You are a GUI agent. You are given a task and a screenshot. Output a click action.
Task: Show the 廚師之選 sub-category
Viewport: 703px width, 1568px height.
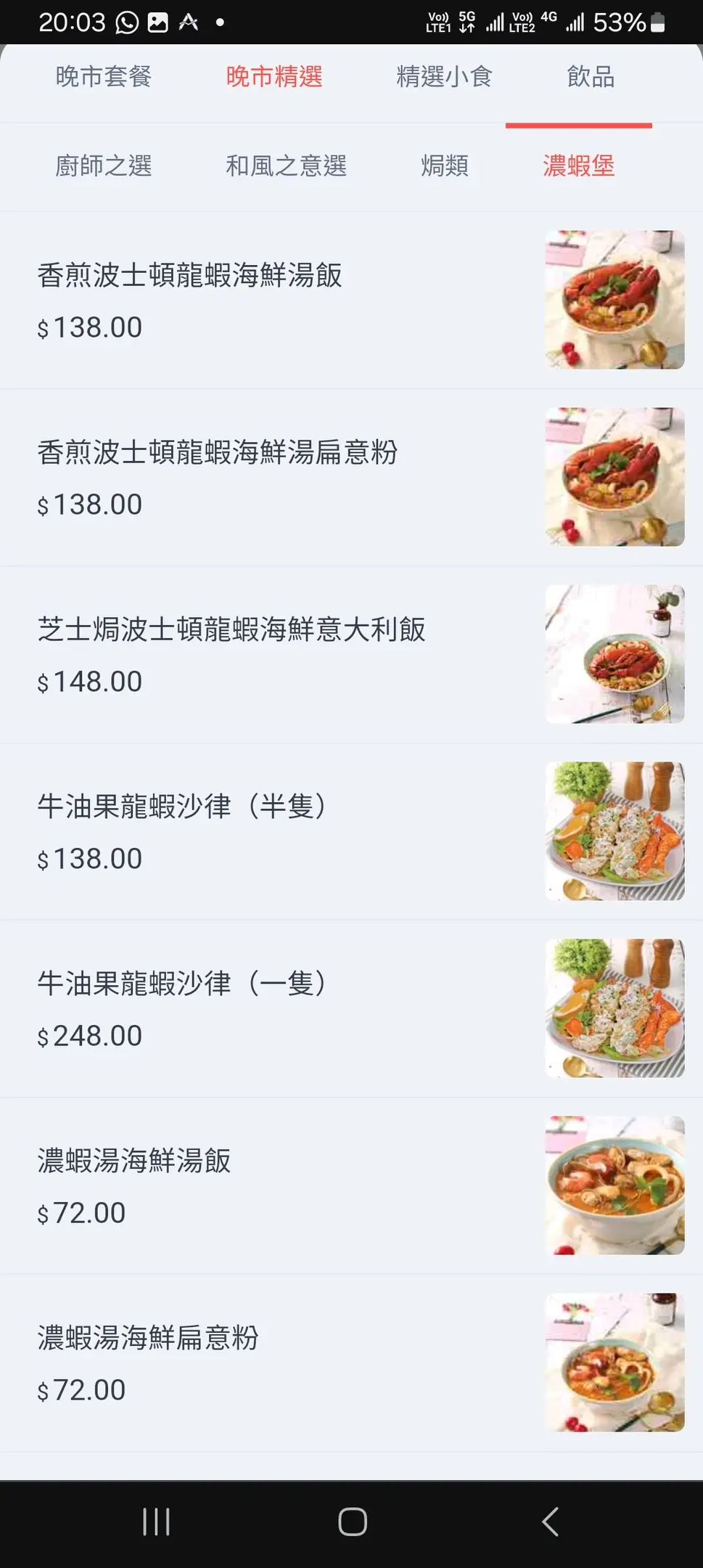tap(104, 166)
